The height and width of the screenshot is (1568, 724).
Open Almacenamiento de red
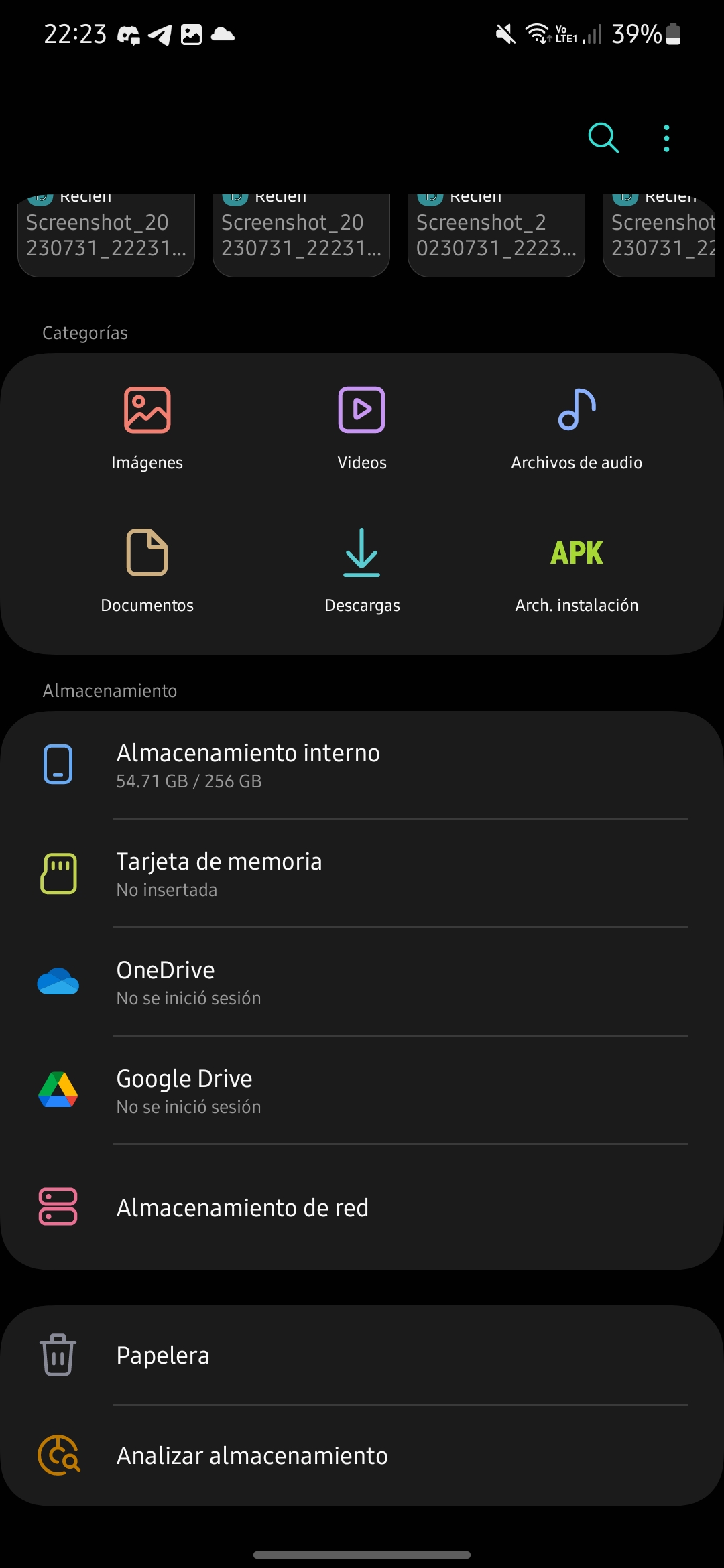pyautogui.click(x=362, y=1207)
